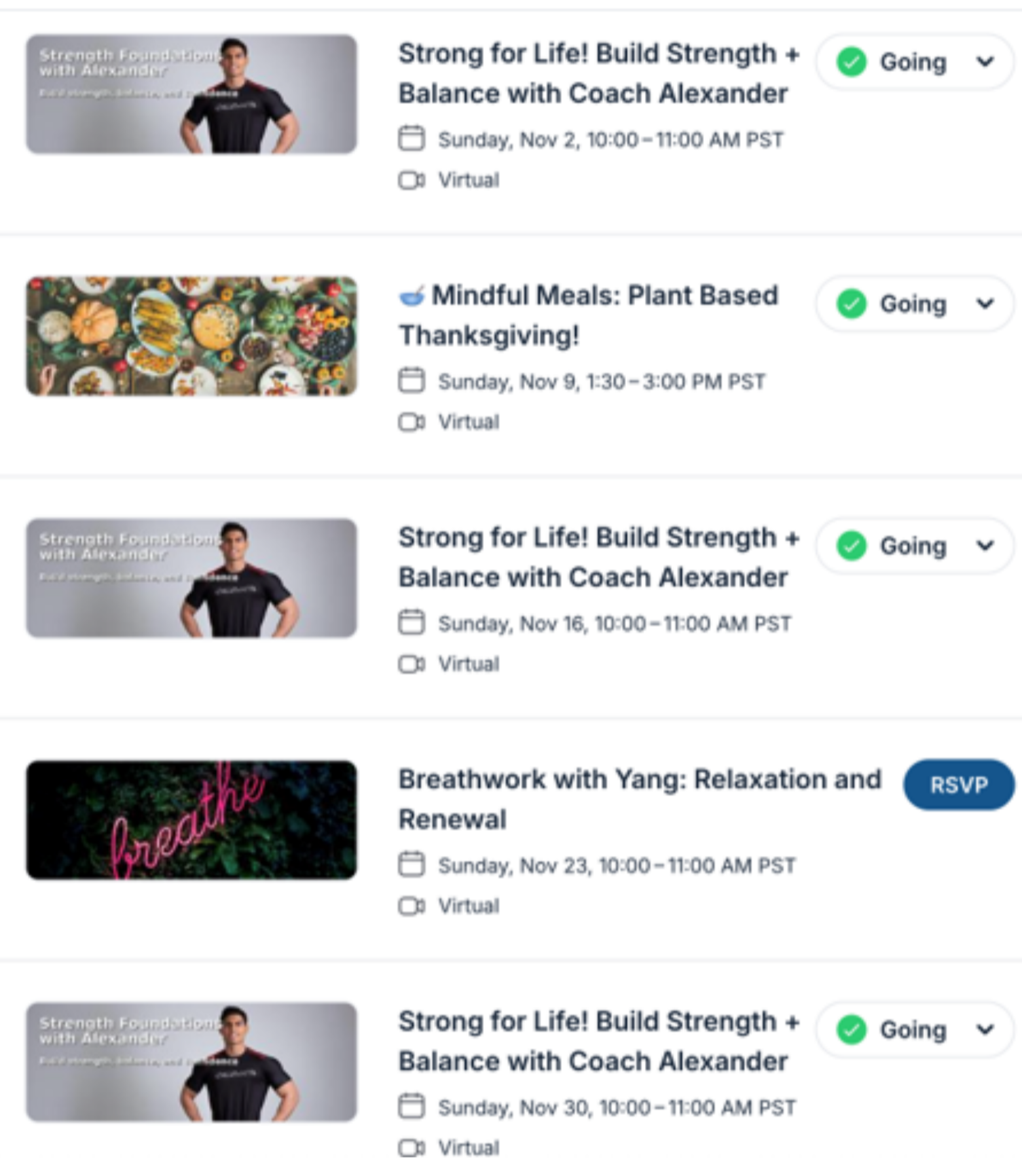
Task: Expand Going menu for Nov 16 strength class
Action: [915, 546]
